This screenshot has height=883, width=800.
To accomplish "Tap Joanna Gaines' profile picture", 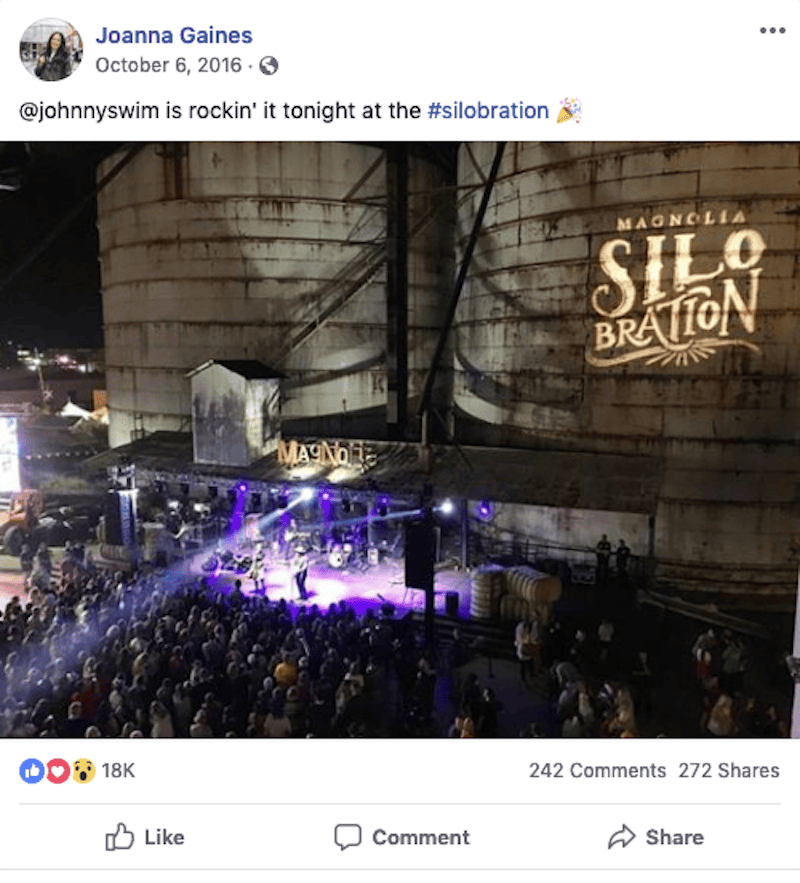I will tap(51, 50).
